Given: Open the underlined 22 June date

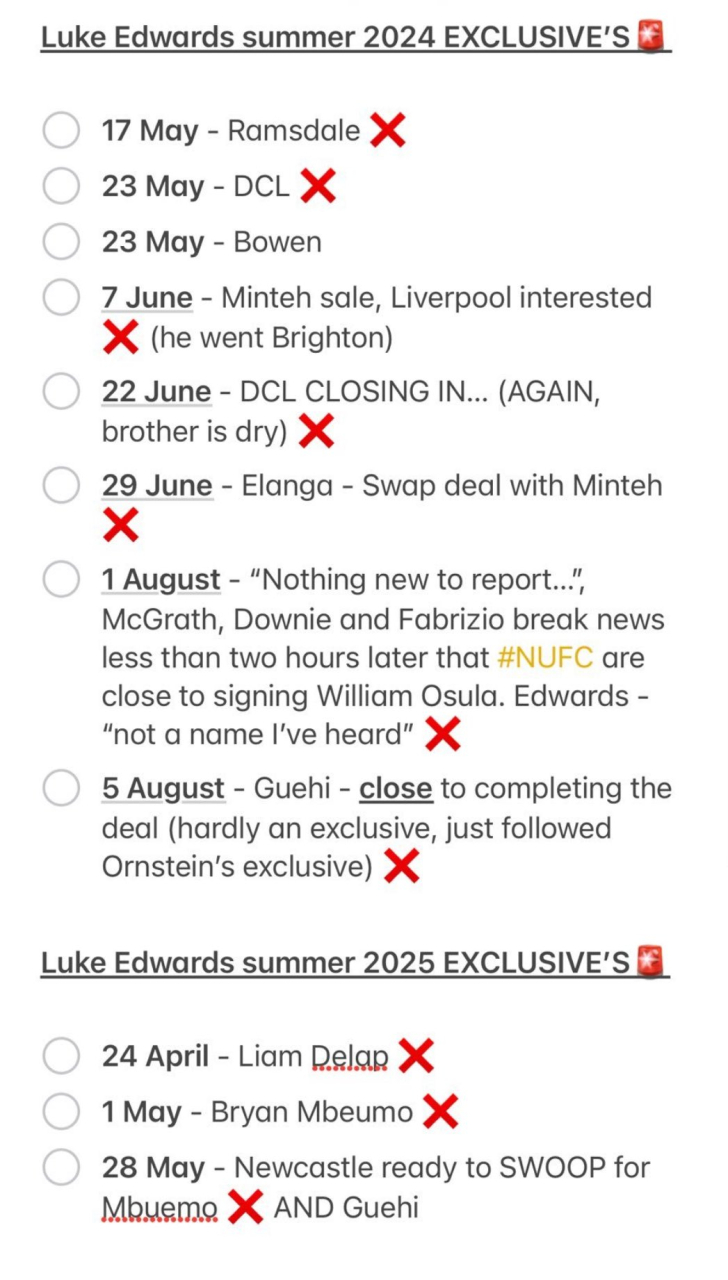Looking at the screenshot, I should [157, 392].
